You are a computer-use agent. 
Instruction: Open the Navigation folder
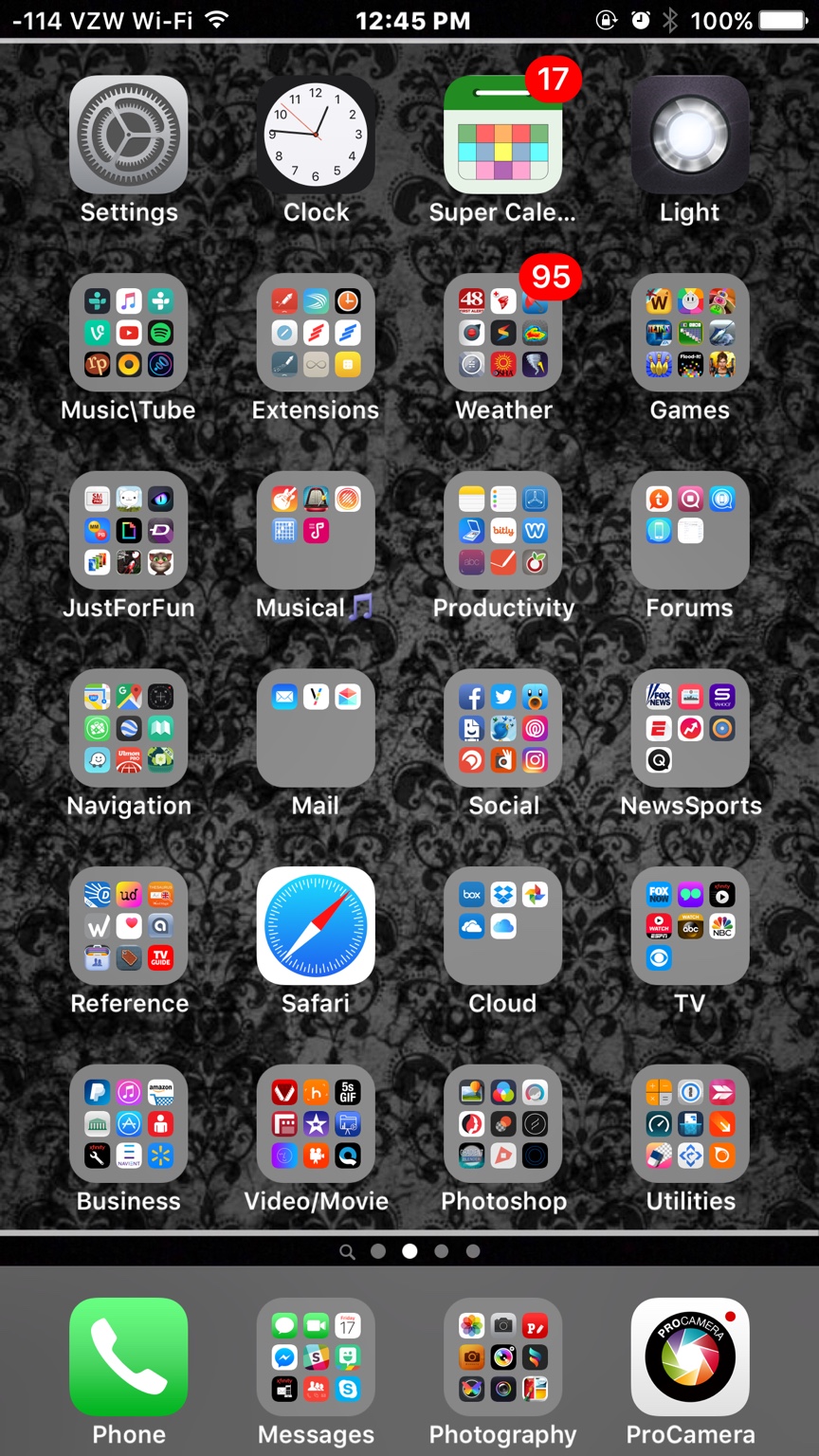pos(128,728)
